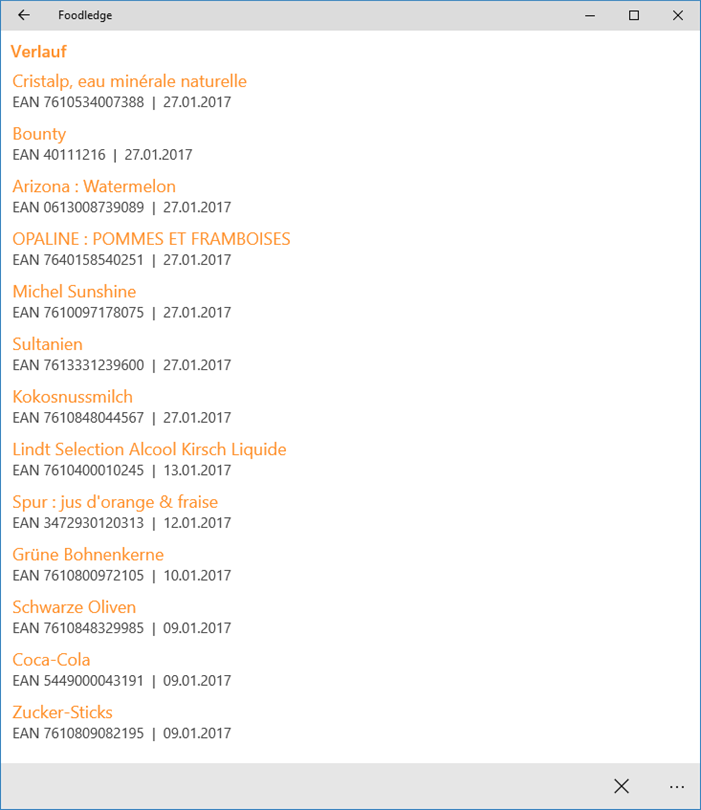Open the Bounty history entry

pos(39,134)
